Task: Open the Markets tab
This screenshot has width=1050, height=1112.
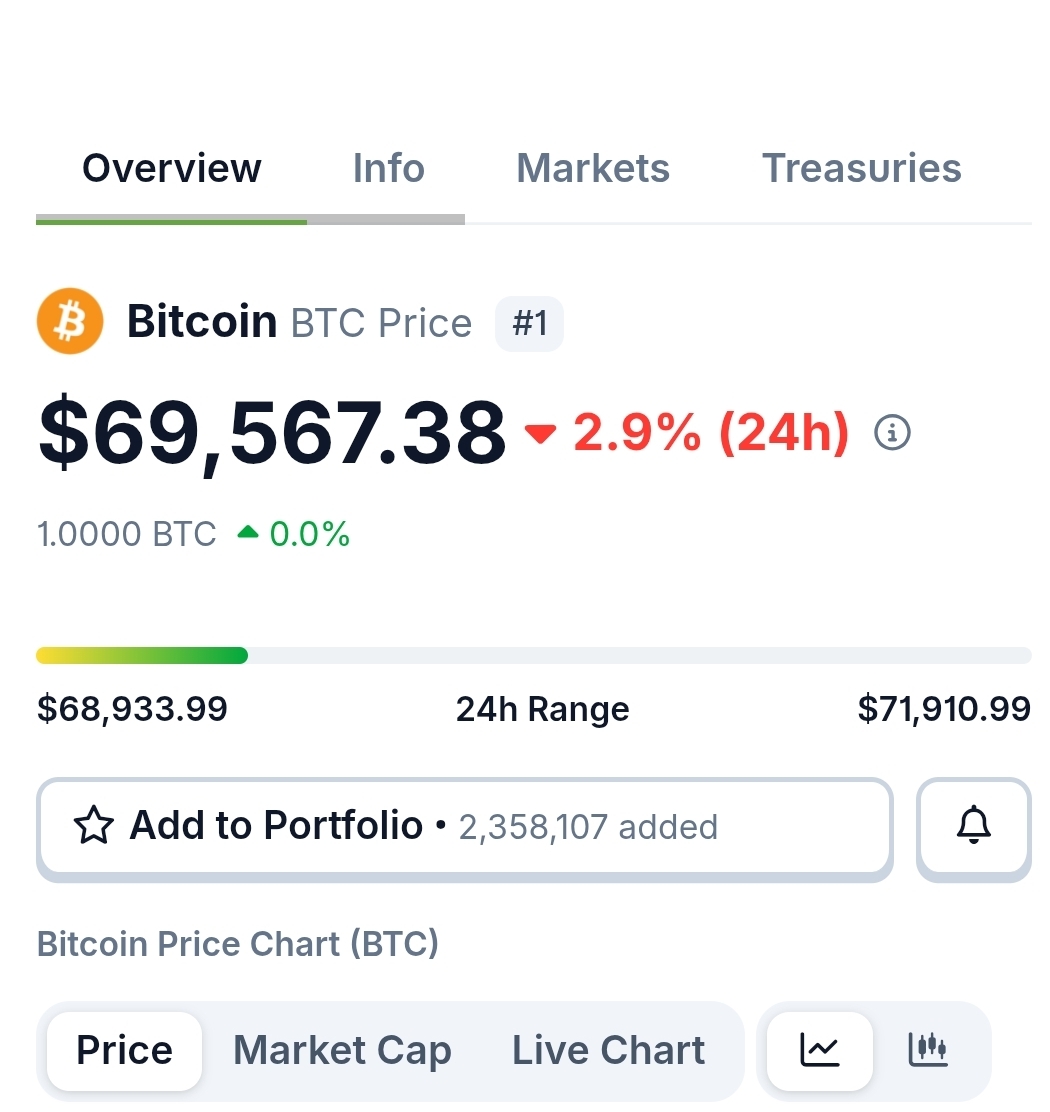Action: (x=593, y=168)
